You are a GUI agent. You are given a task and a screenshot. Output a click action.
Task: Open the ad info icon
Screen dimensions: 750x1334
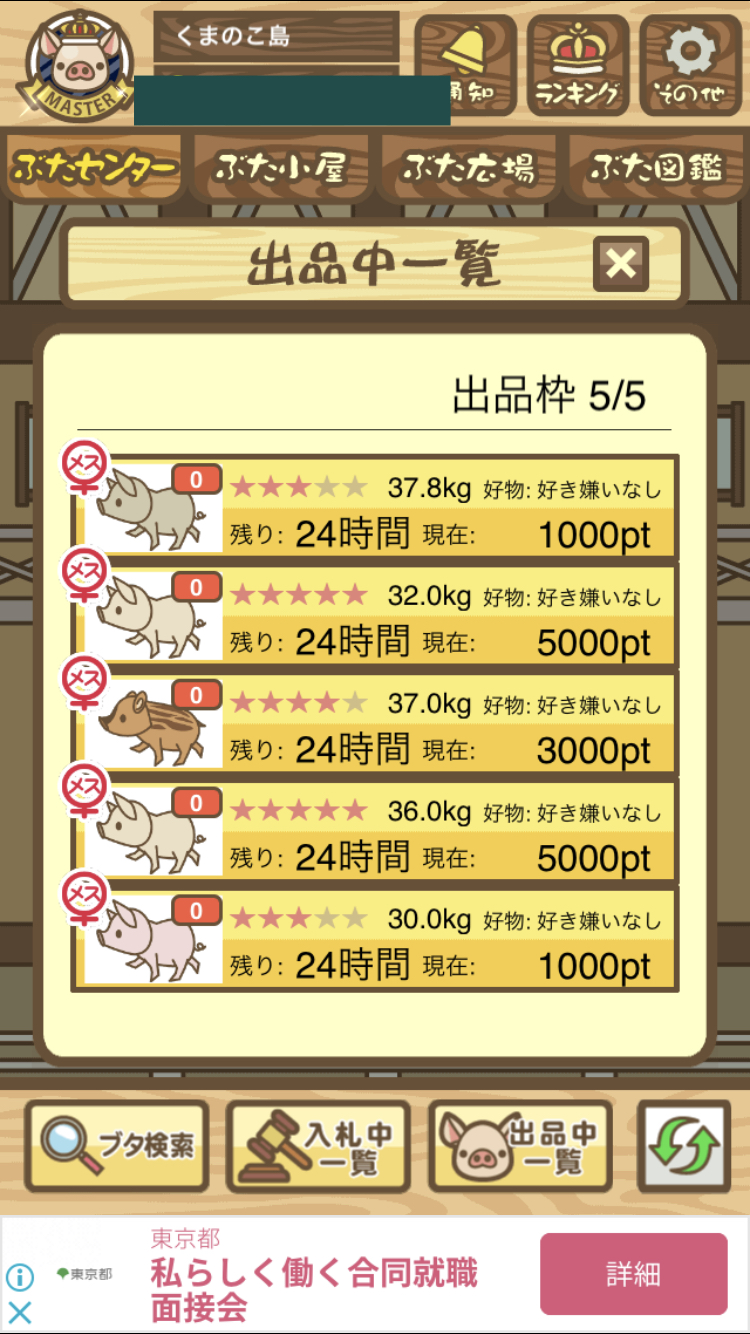pyautogui.click(x=20, y=1276)
